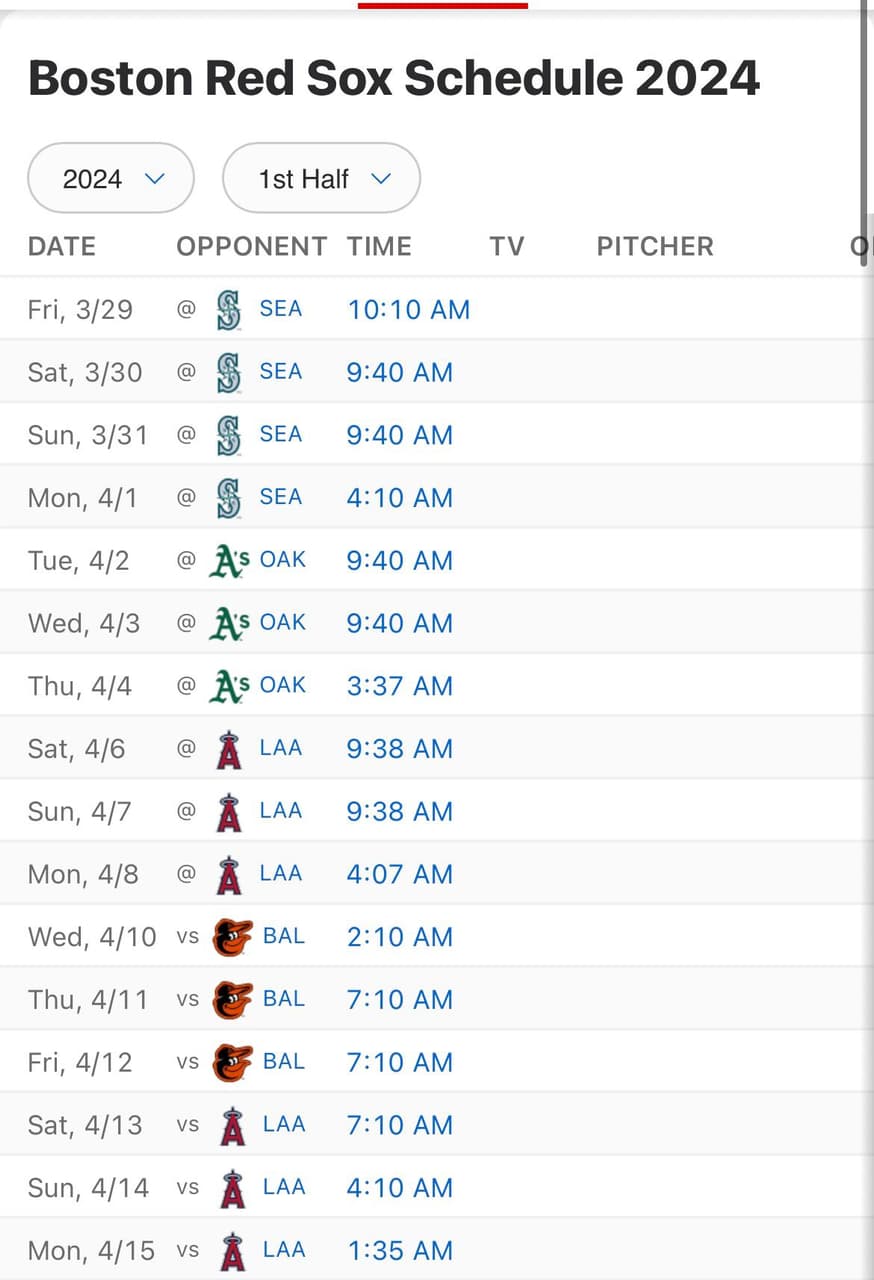Open the SEA team link for Sun, 3/31
The height and width of the screenshot is (1280, 874).
280,434
